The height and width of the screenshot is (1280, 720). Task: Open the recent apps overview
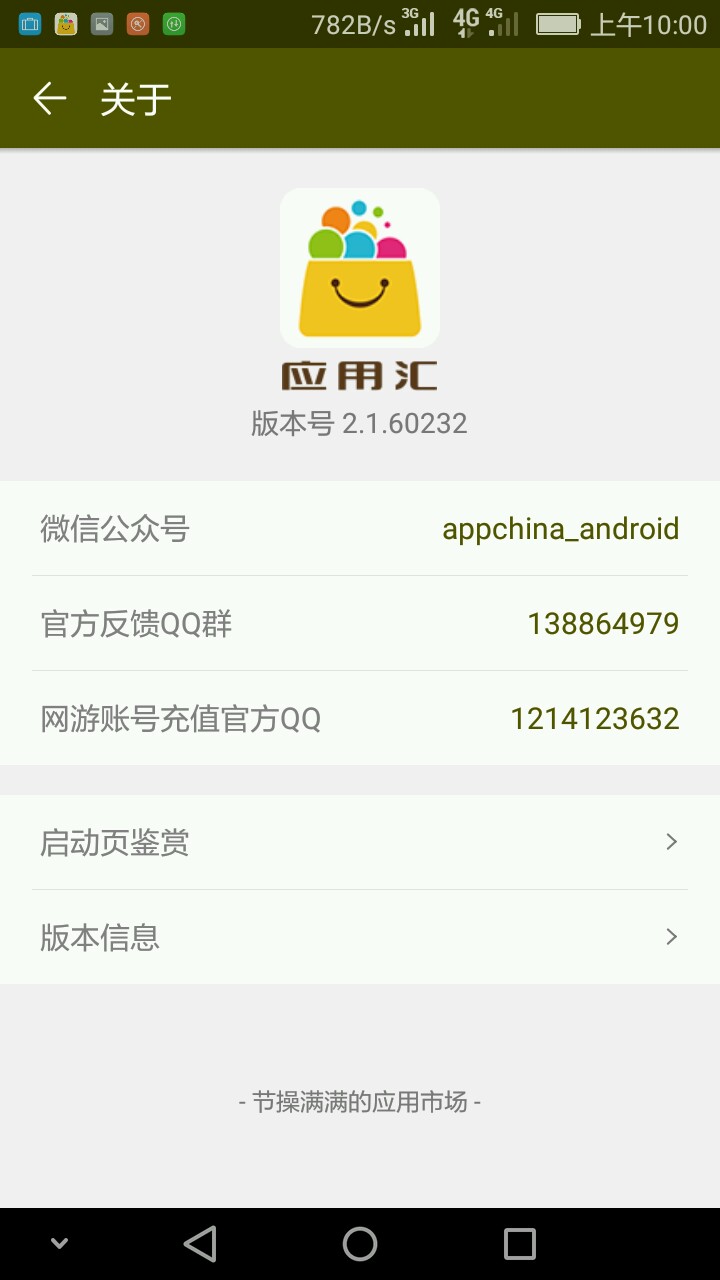coord(519,1244)
